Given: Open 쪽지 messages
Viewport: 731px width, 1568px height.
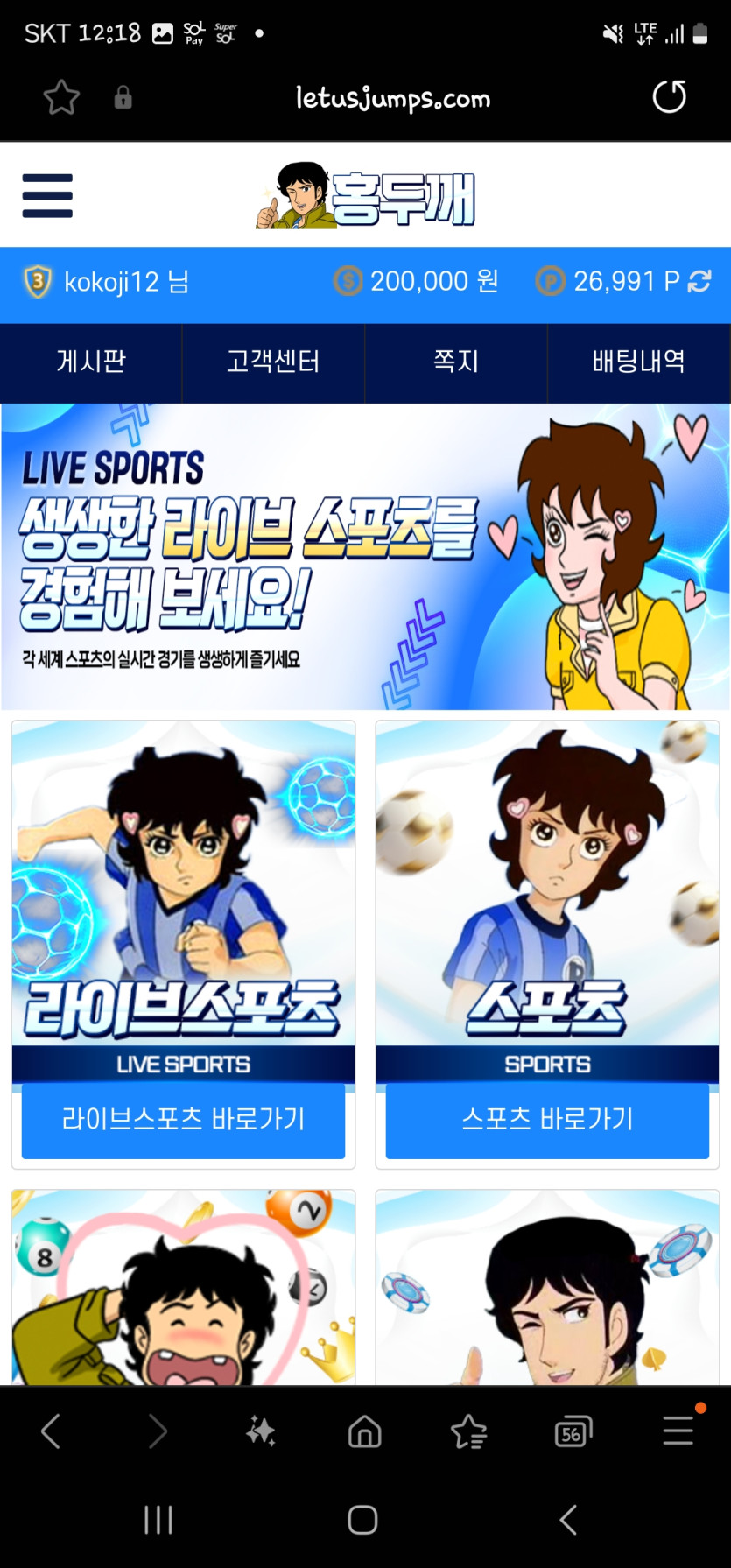Looking at the screenshot, I should (456, 362).
